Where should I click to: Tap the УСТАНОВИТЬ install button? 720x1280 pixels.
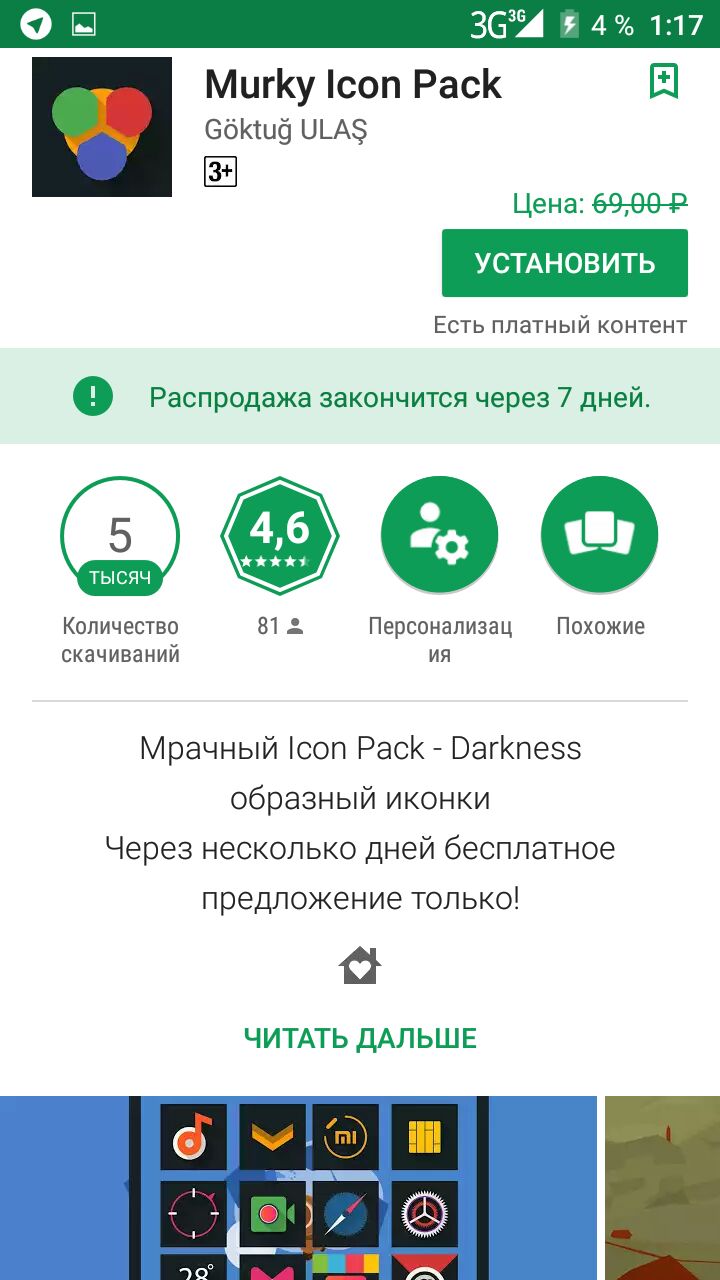click(564, 263)
